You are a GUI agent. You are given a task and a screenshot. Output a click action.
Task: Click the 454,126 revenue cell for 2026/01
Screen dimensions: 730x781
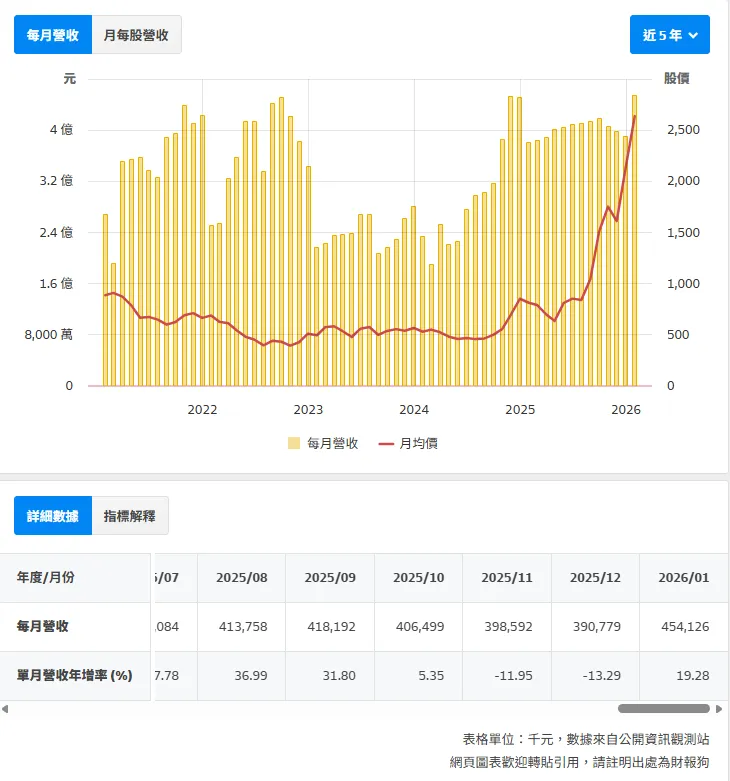pyautogui.click(x=683, y=627)
